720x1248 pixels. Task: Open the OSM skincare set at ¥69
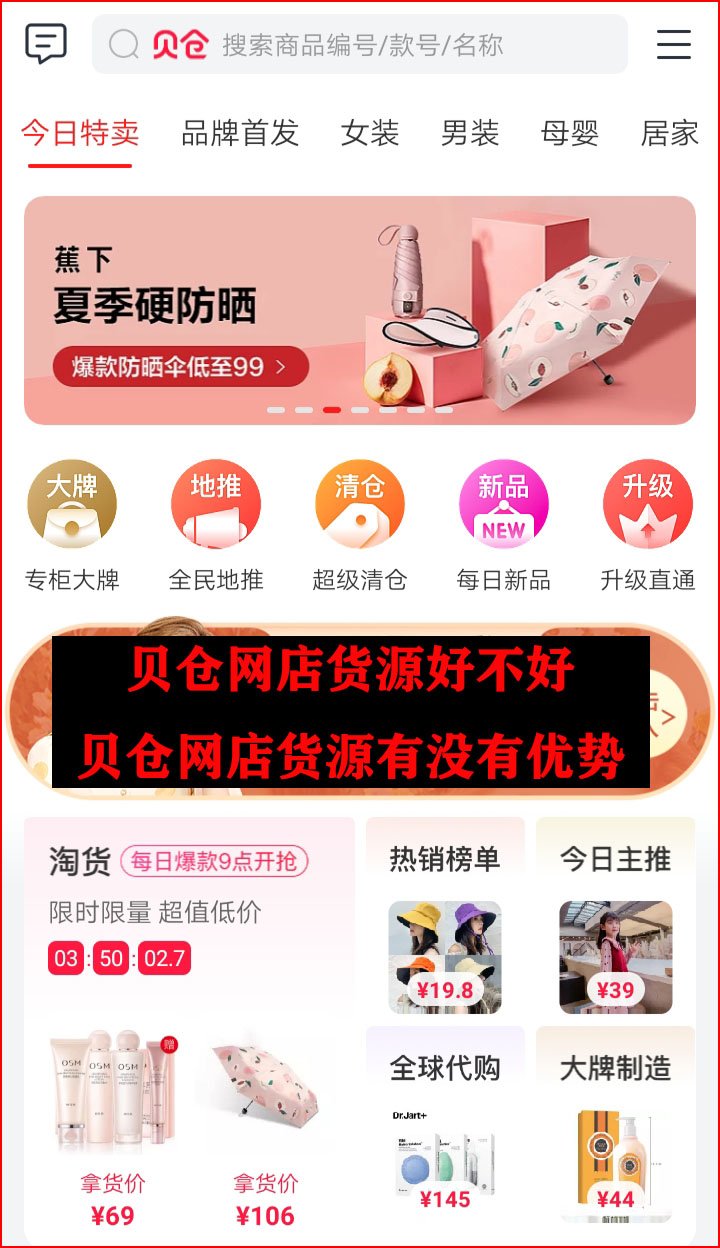click(113, 1130)
